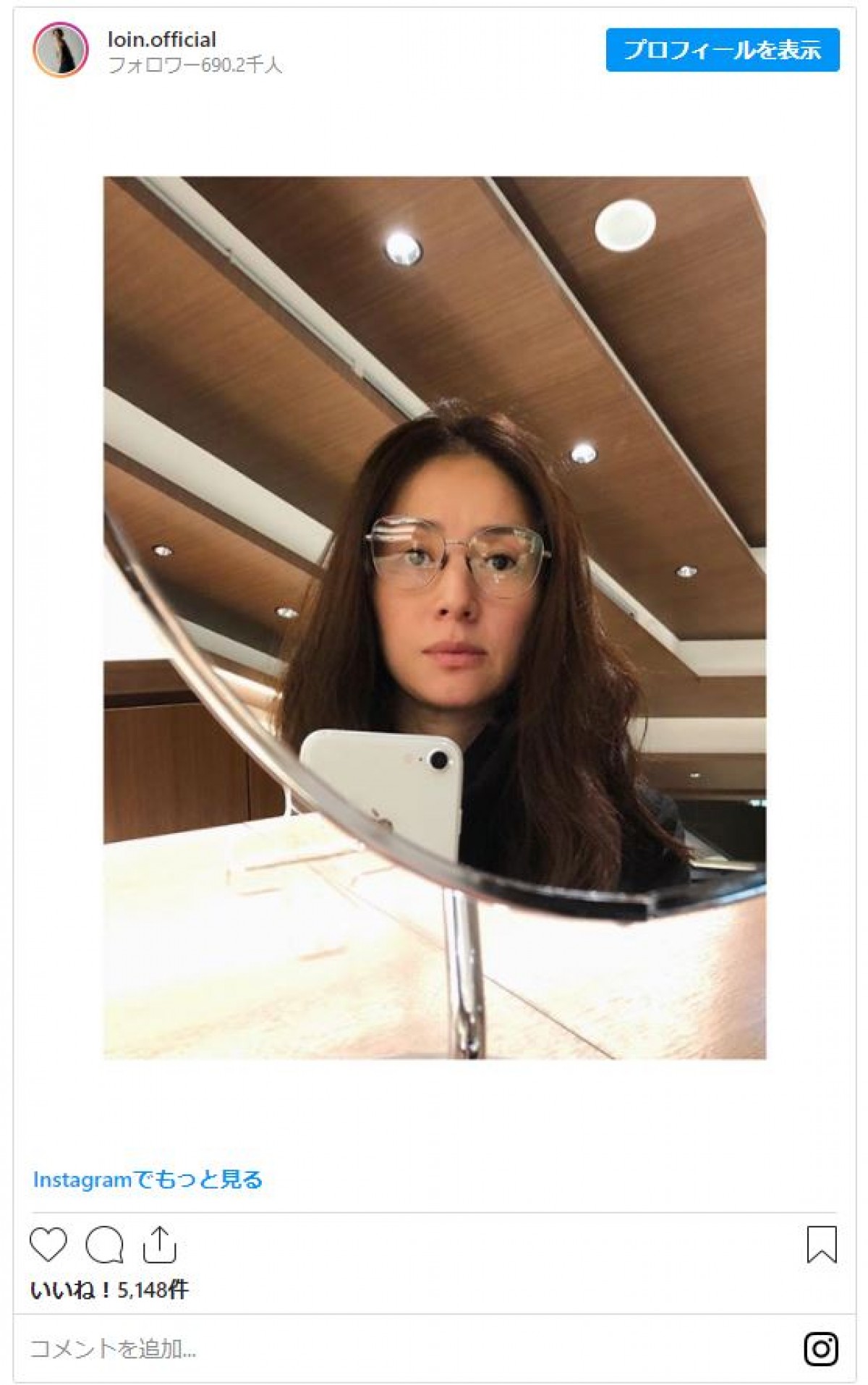View the いいね 5,148件 likes list

(x=109, y=1289)
